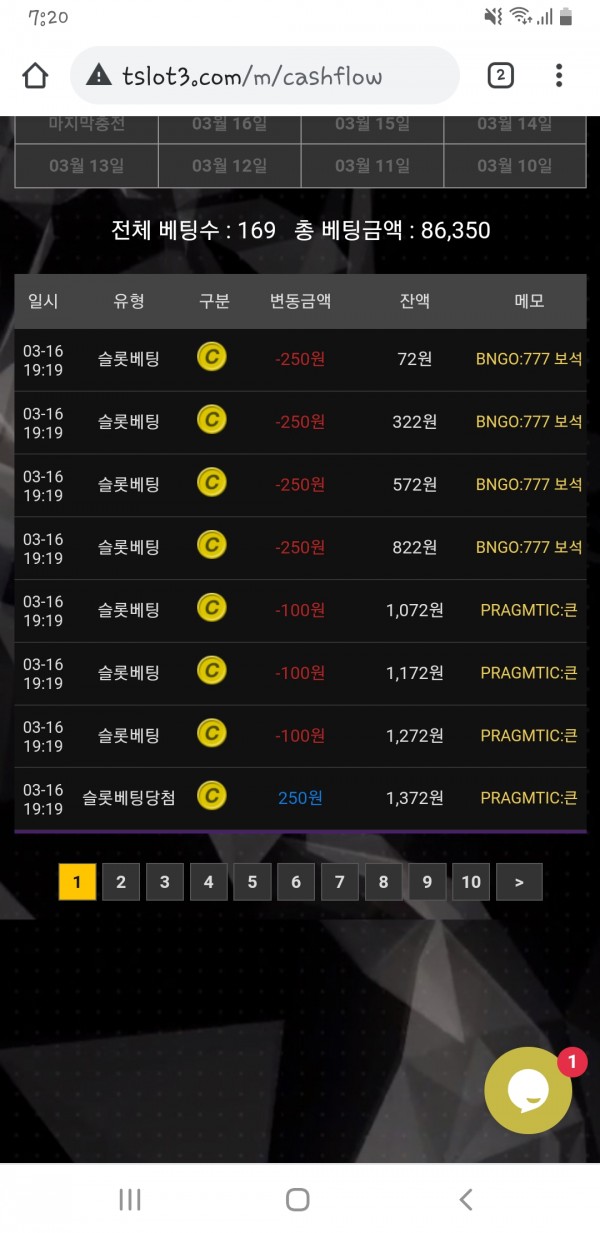Viewport: 600px width, 1233px height.
Task: Jump to page 10 of results
Action: [x=471, y=882]
